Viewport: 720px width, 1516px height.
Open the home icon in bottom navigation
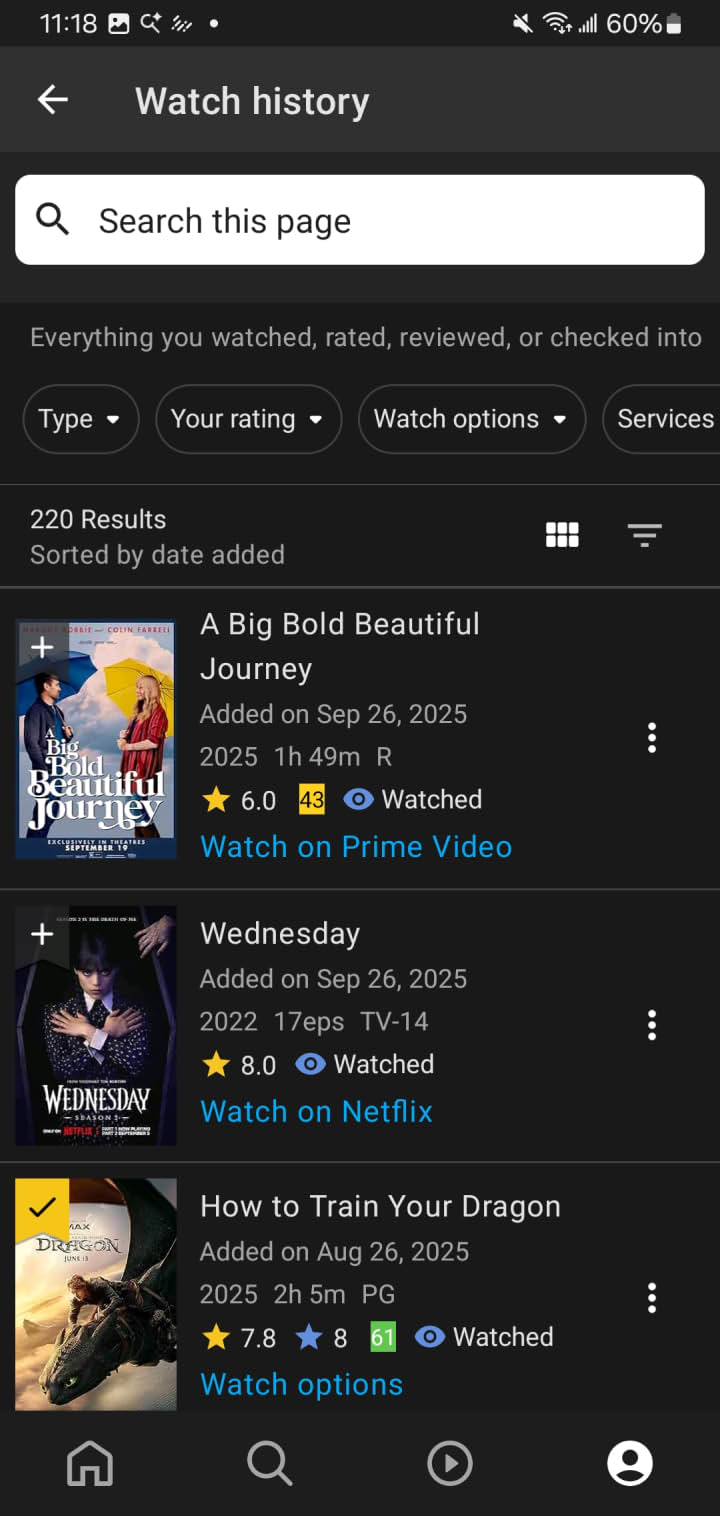click(90, 1463)
